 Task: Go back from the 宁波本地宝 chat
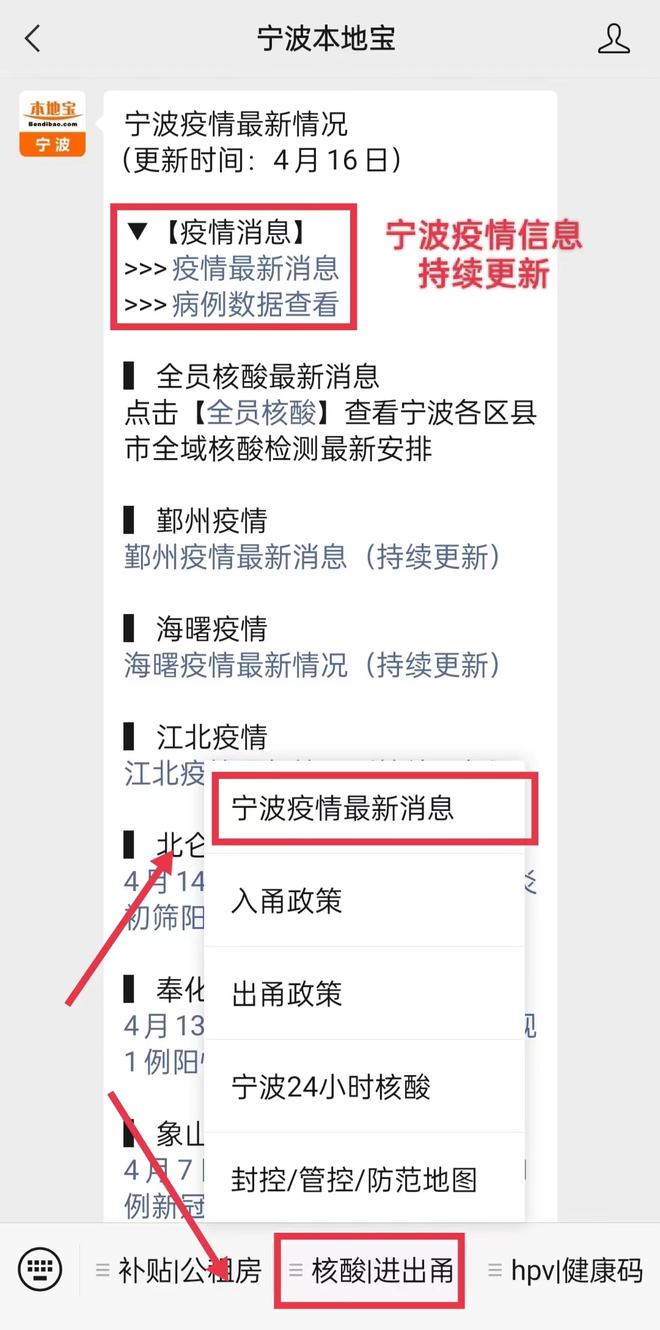click(33, 39)
